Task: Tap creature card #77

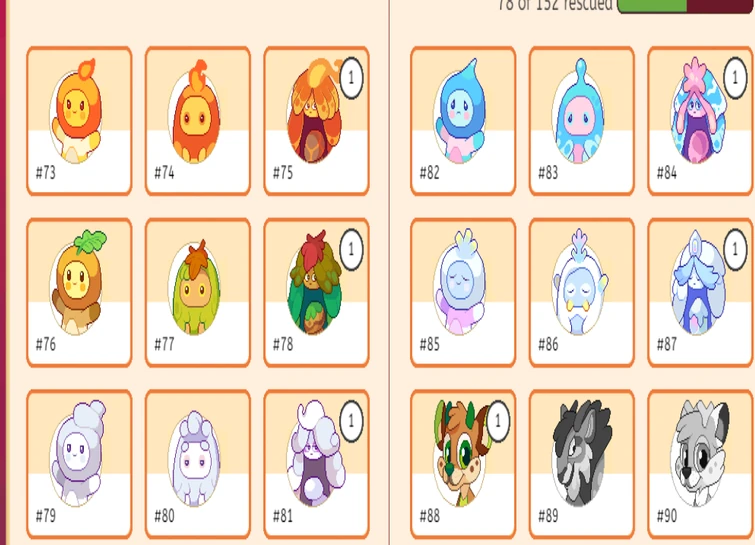Action: point(198,292)
